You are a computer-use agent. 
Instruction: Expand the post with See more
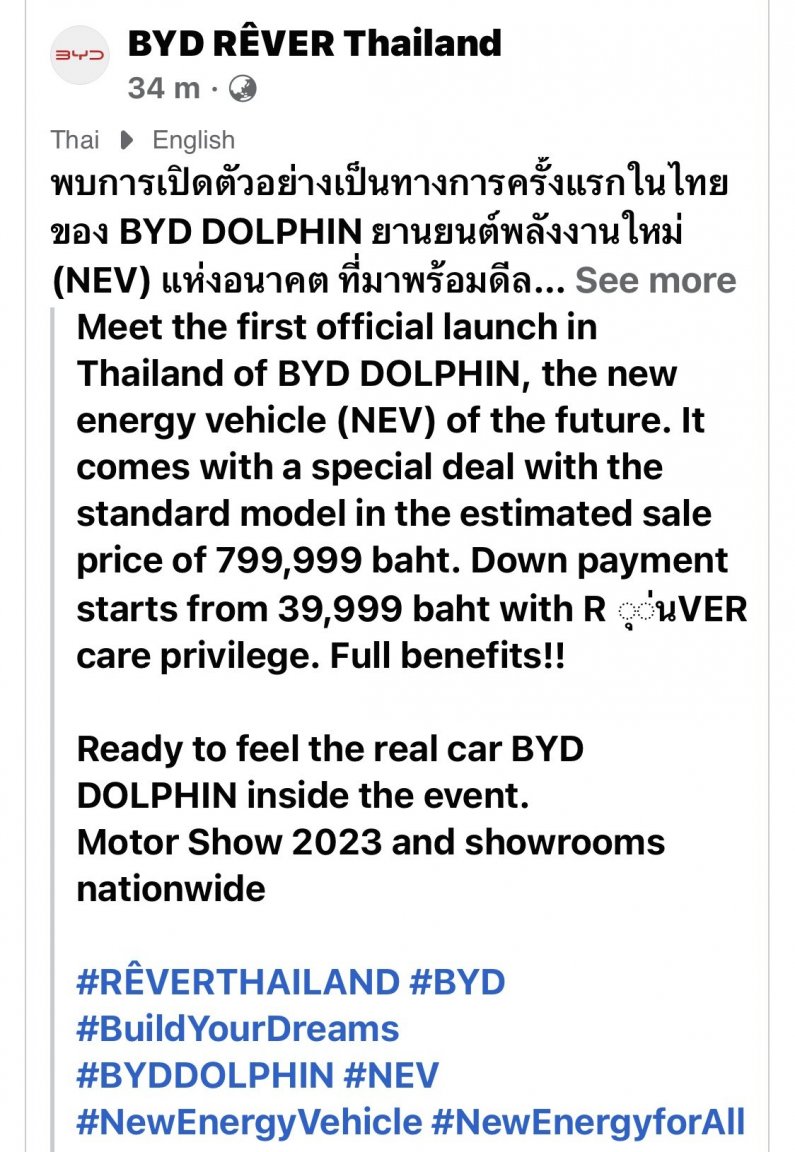(655, 281)
